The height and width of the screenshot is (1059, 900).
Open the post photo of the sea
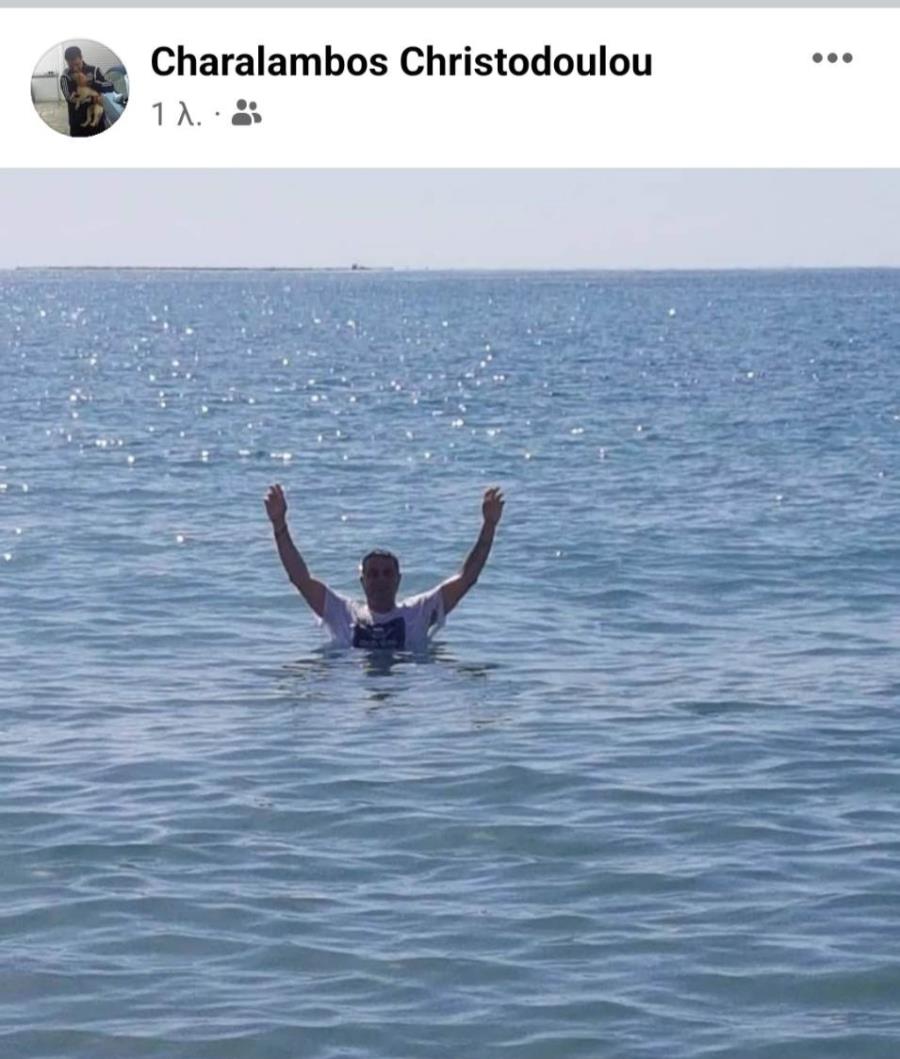tap(450, 612)
